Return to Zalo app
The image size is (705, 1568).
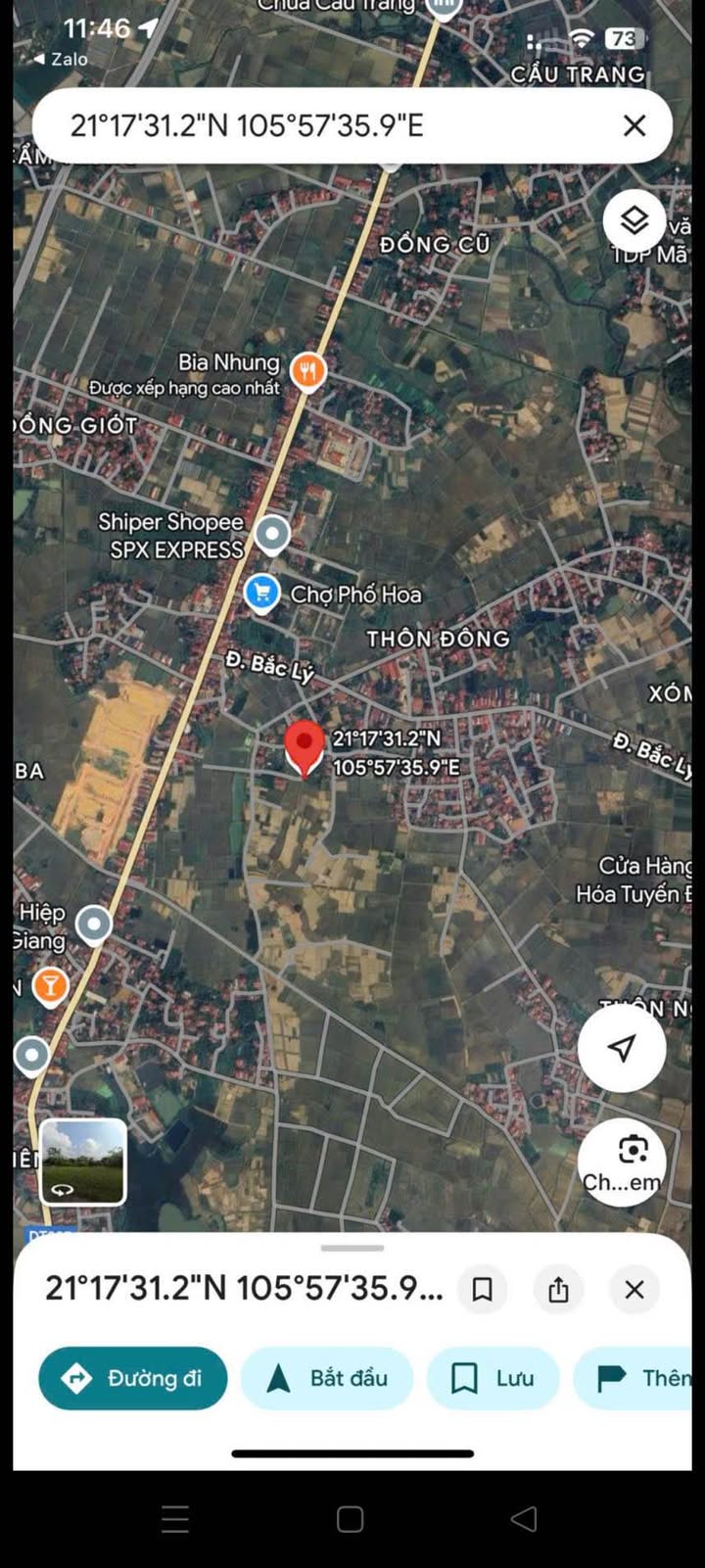click(61, 59)
